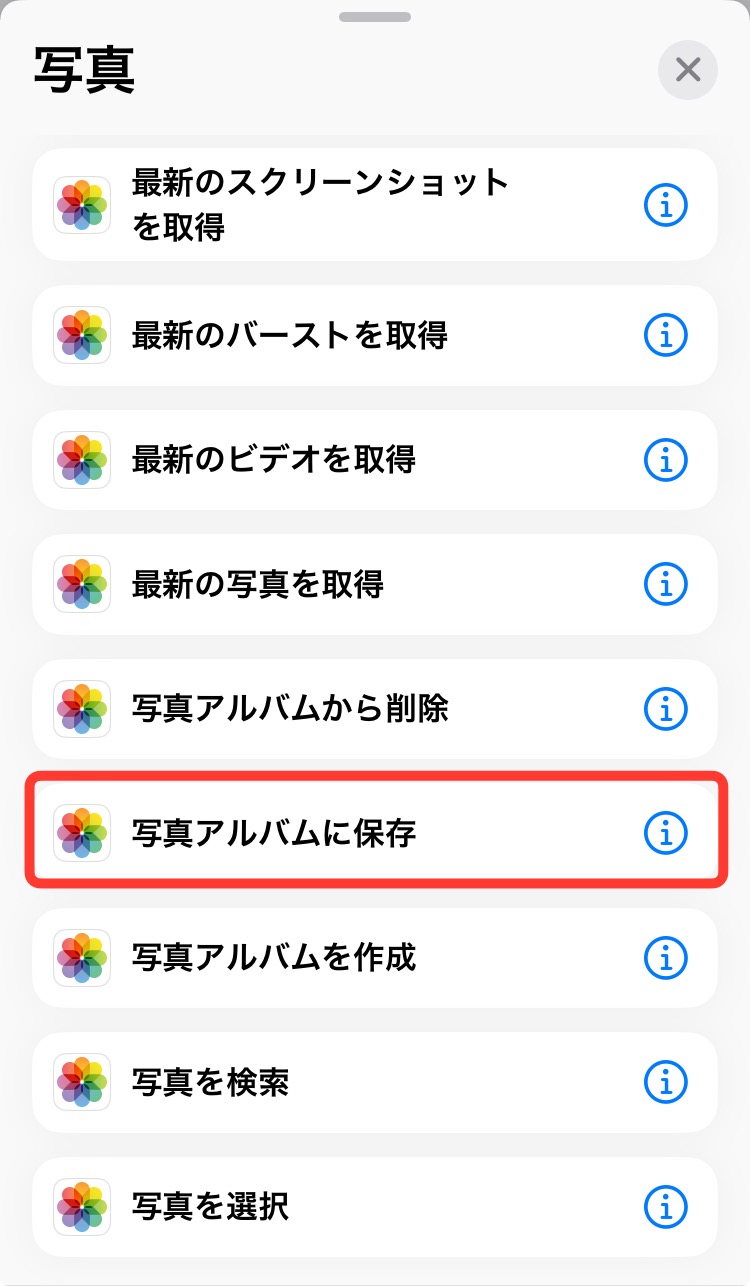The height and width of the screenshot is (1286, 750).
Task: Choose the 最新のビデオを取得 action
Action: coord(275,460)
